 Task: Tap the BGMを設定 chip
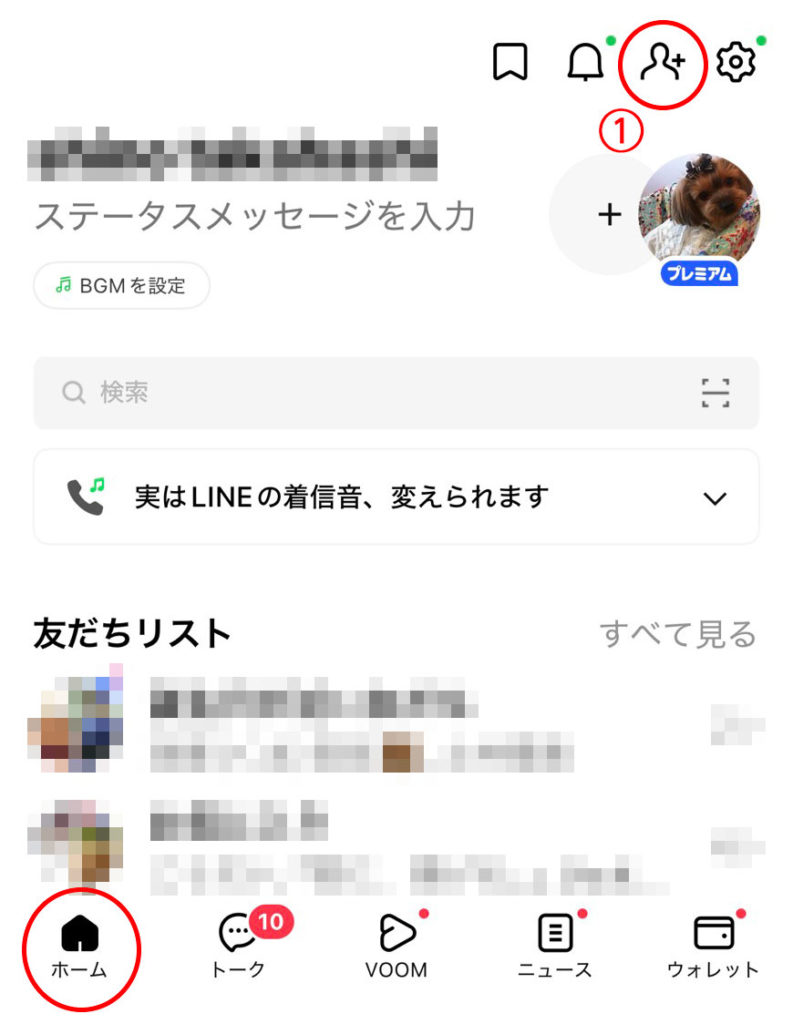pyautogui.click(x=122, y=286)
